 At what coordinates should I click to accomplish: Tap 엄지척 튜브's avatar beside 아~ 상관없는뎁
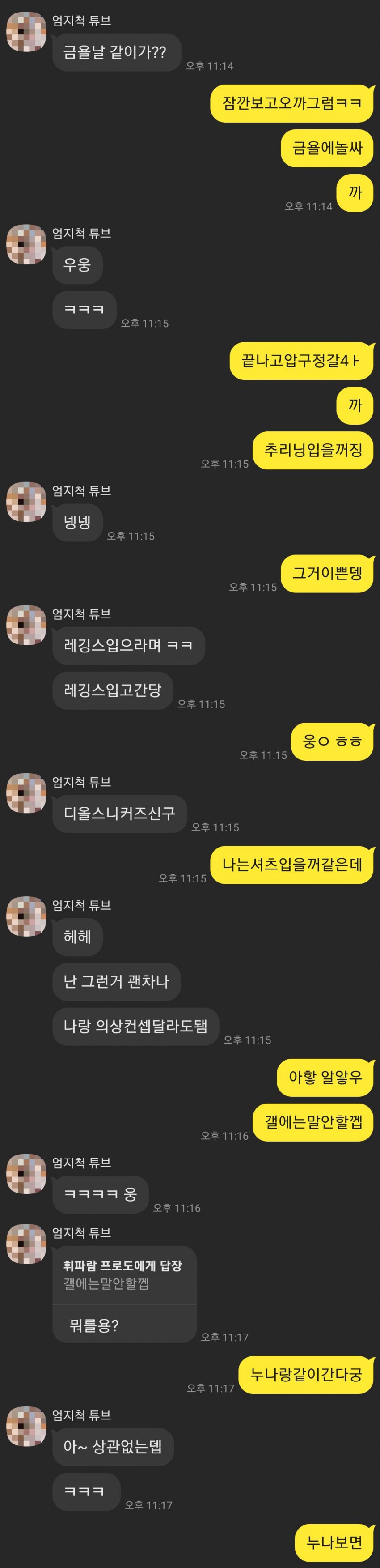pyautogui.click(x=26, y=1426)
